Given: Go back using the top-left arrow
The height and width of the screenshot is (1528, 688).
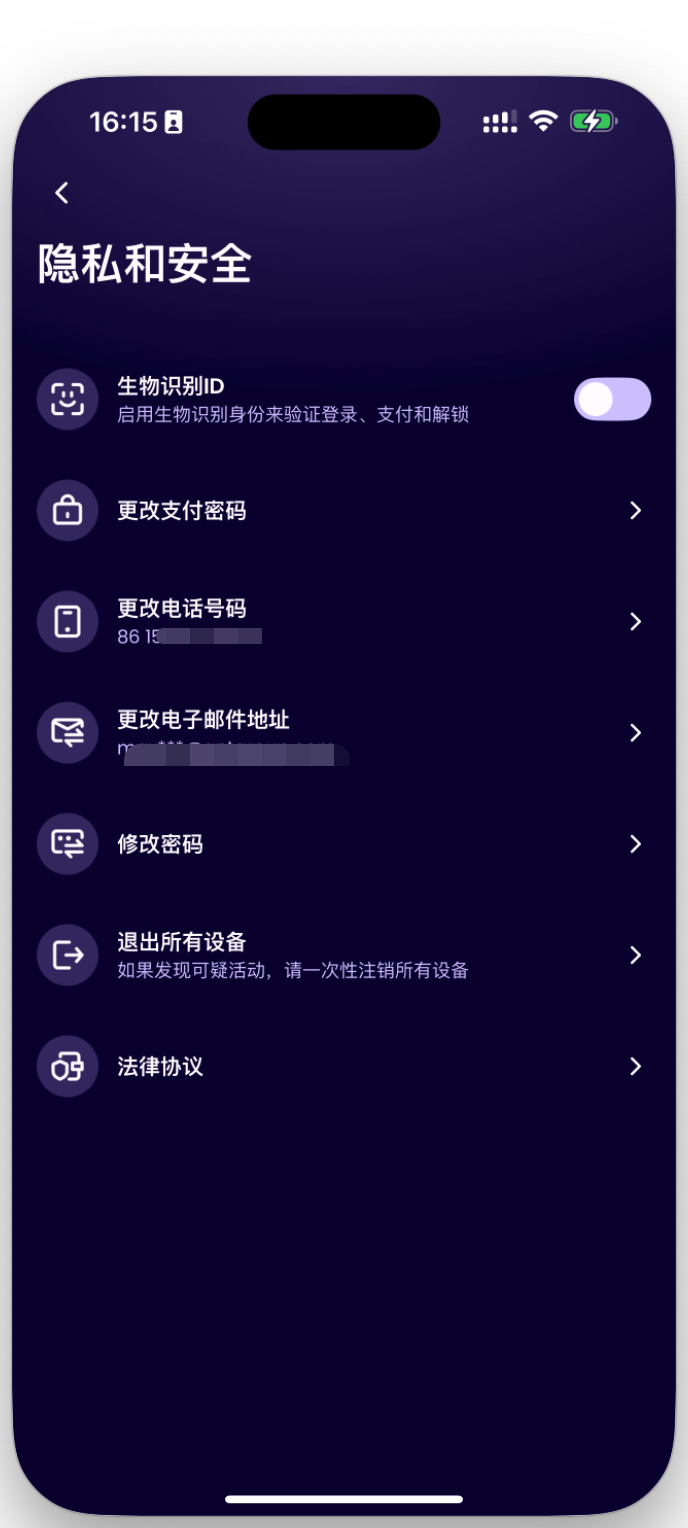Looking at the screenshot, I should pos(62,193).
